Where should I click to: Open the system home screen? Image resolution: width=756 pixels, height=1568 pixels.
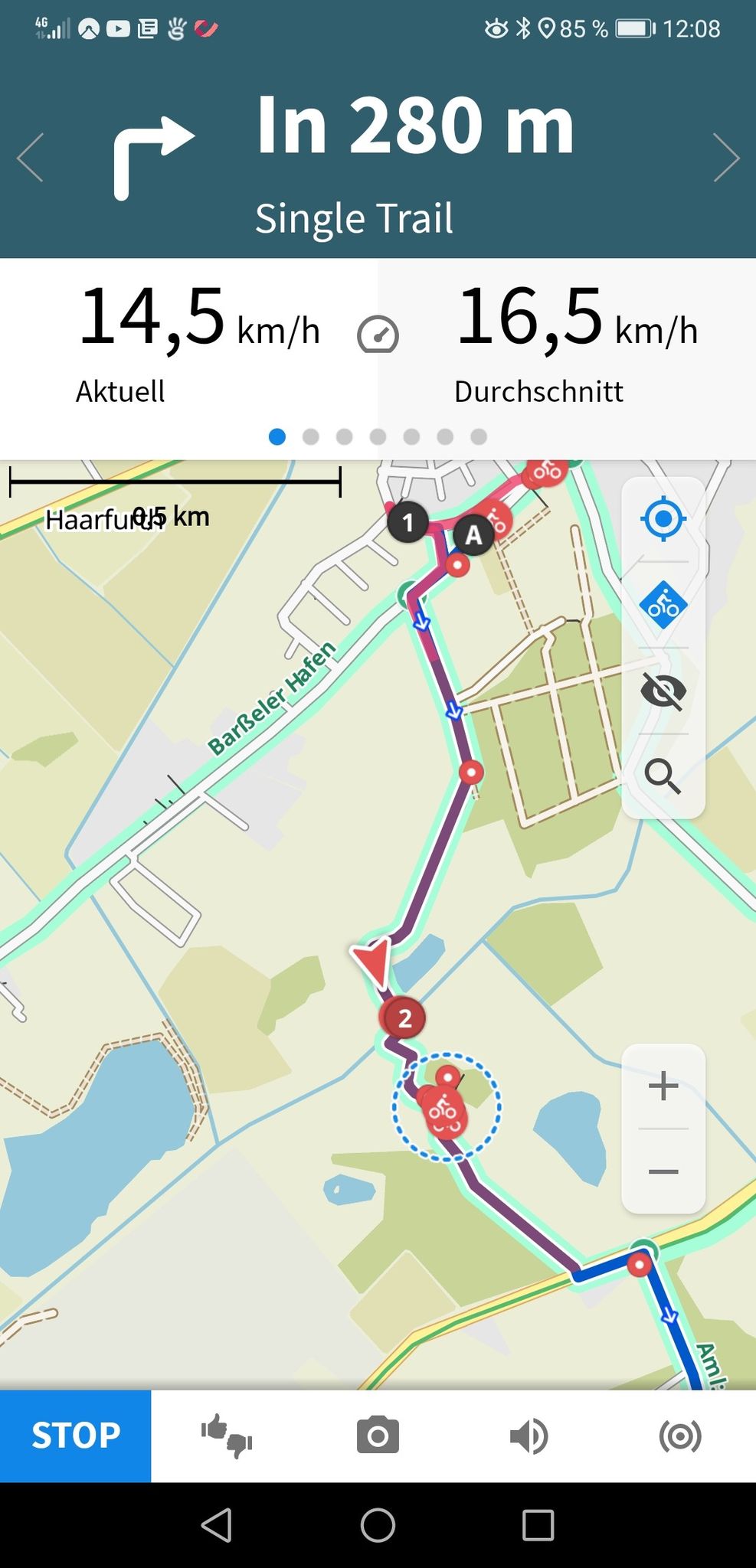pyautogui.click(x=378, y=1525)
